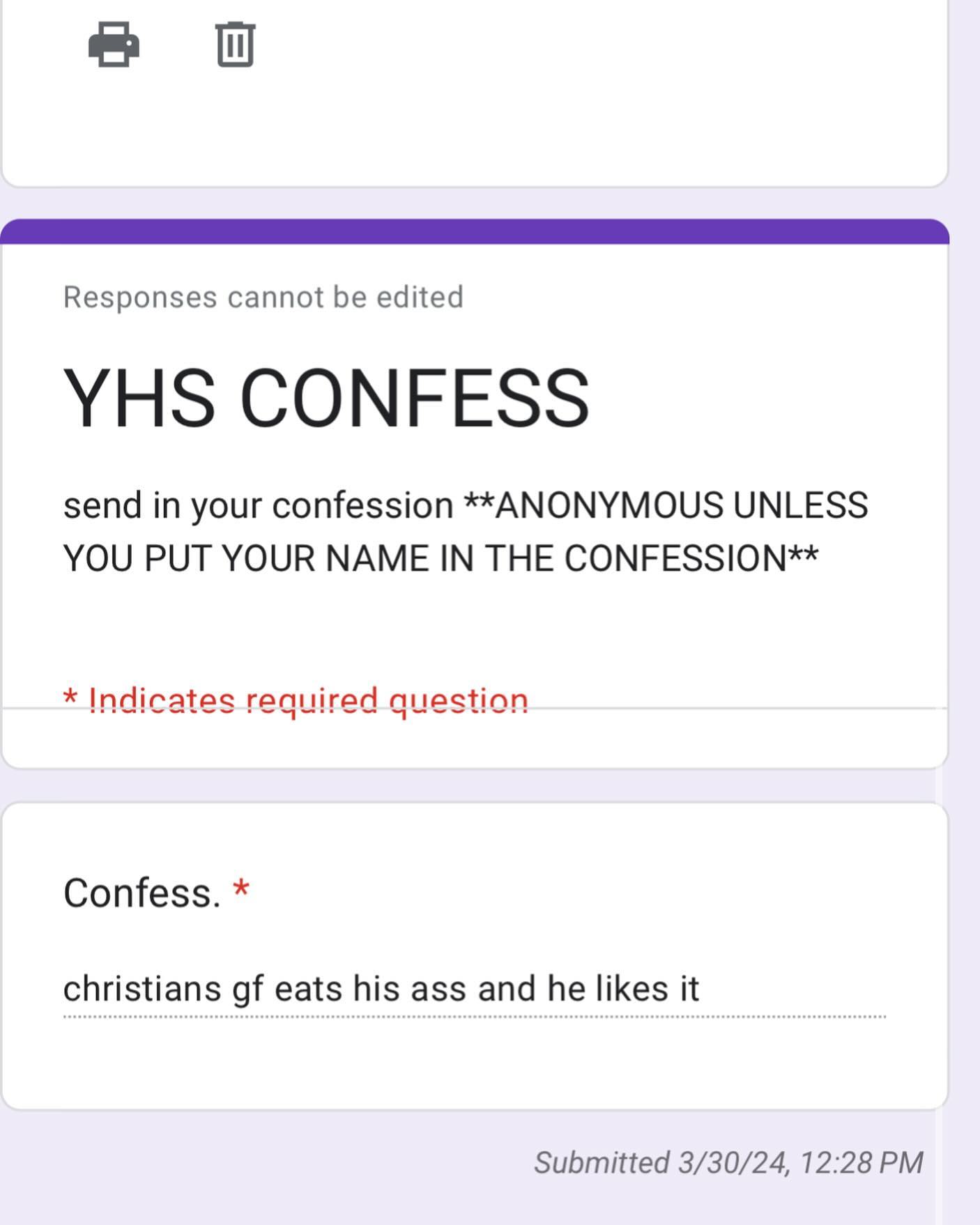Image resolution: width=980 pixels, height=1225 pixels.
Task: Print this form response
Action: tap(114, 45)
